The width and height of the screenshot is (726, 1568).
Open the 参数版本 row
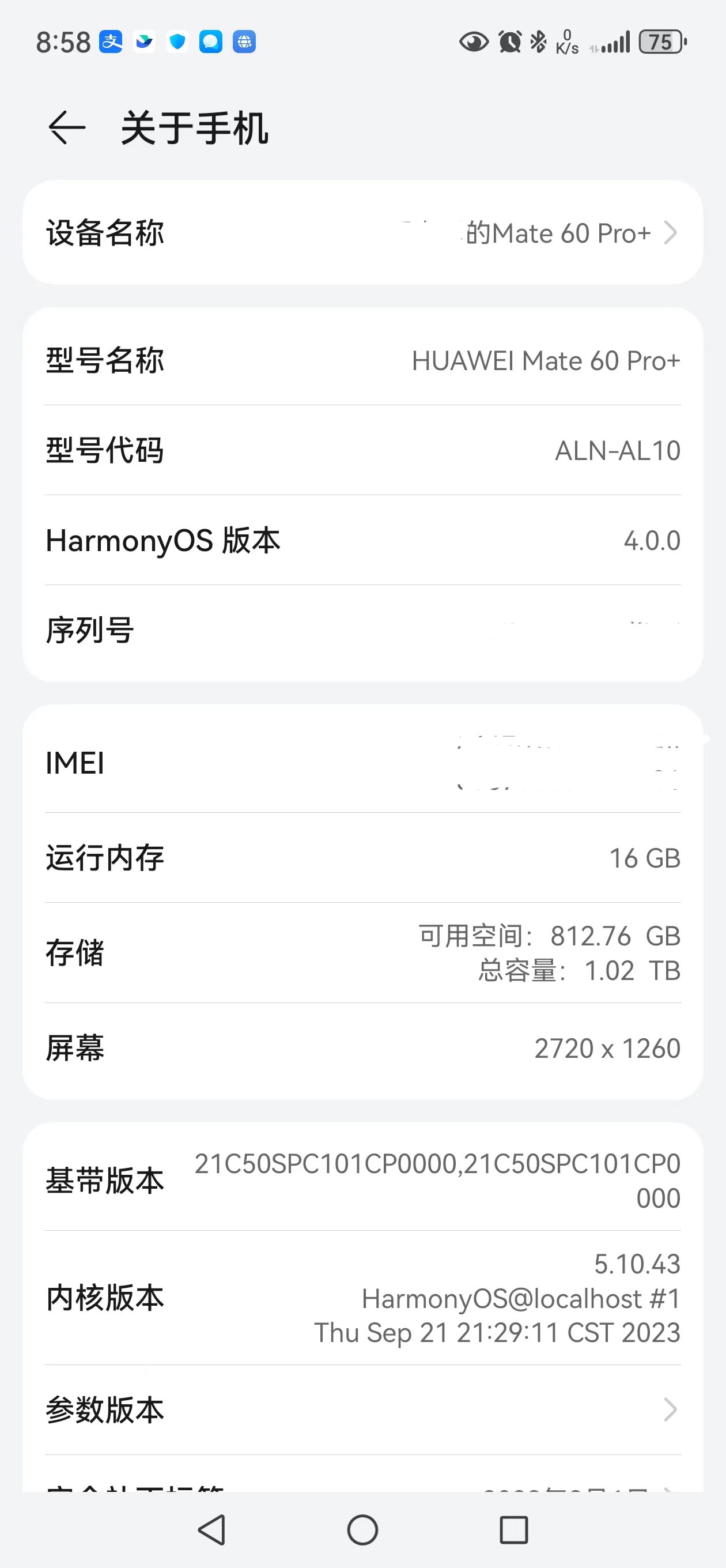pos(362,1409)
